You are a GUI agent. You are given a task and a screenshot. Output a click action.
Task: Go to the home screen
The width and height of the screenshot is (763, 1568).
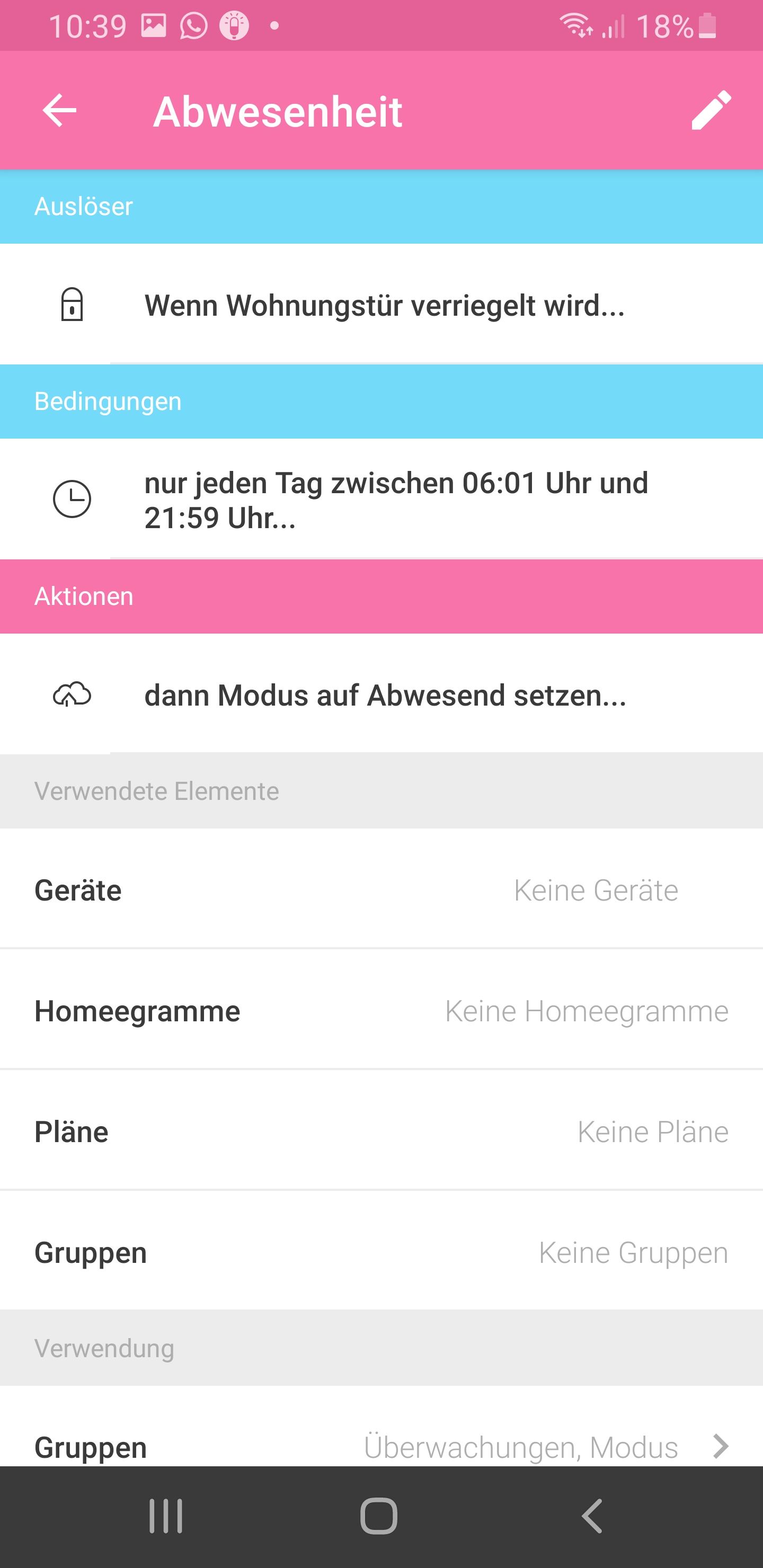coord(379,1516)
